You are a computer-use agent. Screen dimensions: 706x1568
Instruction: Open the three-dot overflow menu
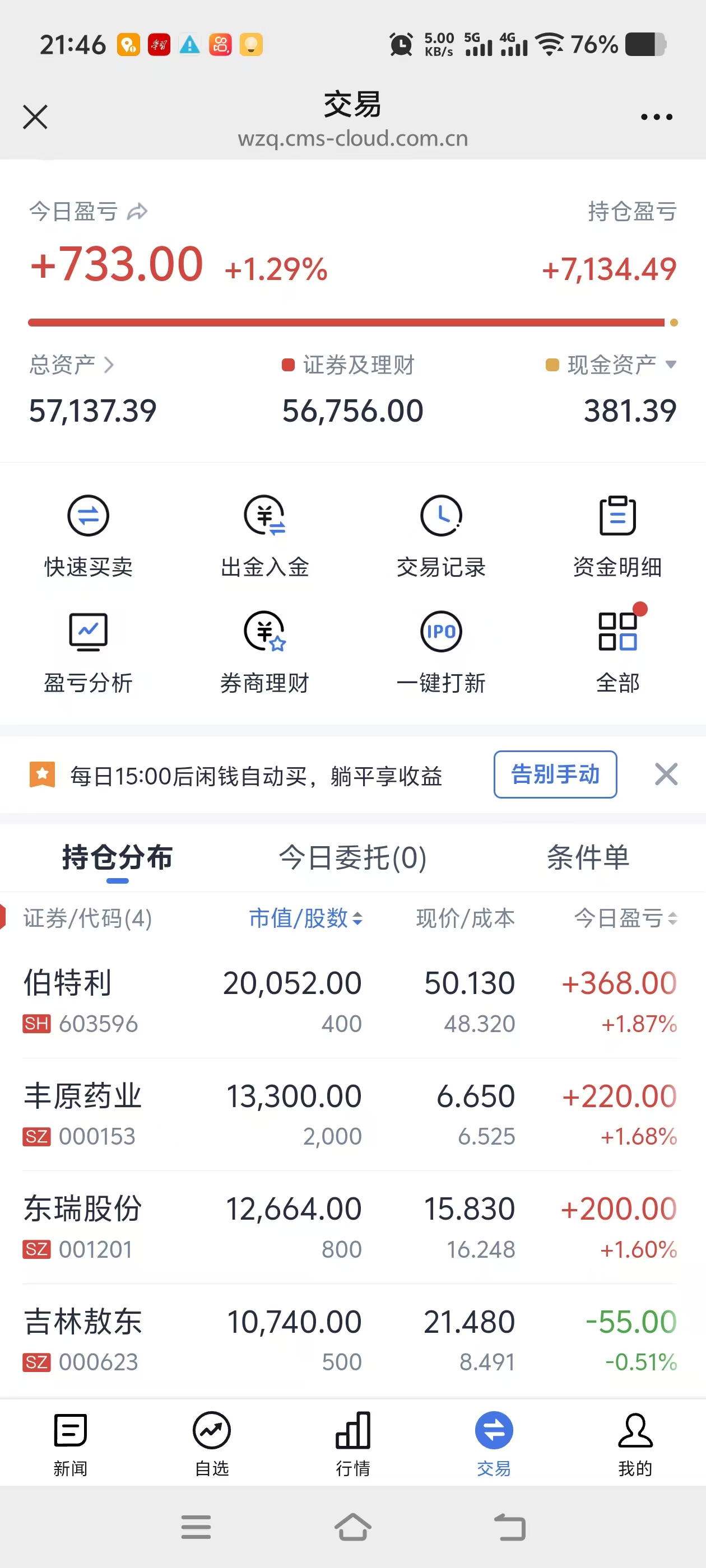(x=656, y=117)
